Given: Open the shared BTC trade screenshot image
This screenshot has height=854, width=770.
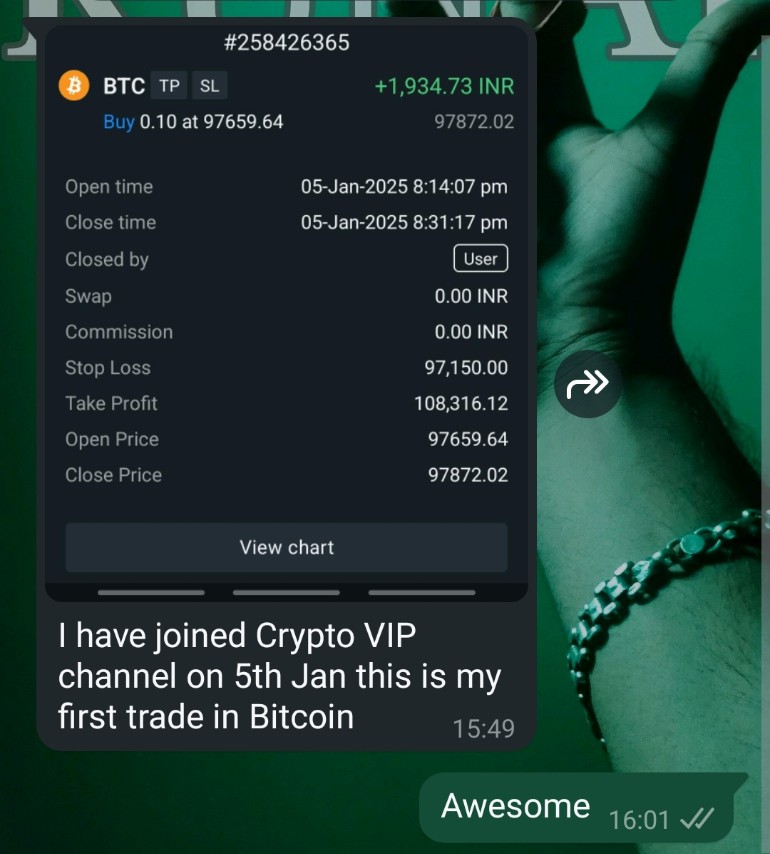Looking at the screenshot, I should (x=286, y=300).
